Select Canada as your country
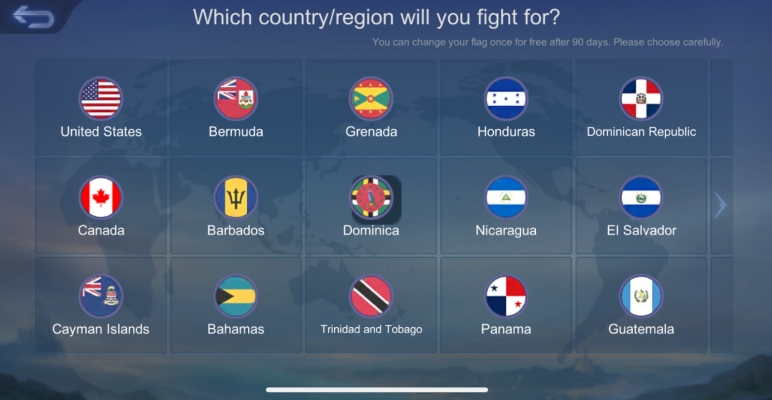The height and width of the screenshot is (400, 772). pos(101,205)
